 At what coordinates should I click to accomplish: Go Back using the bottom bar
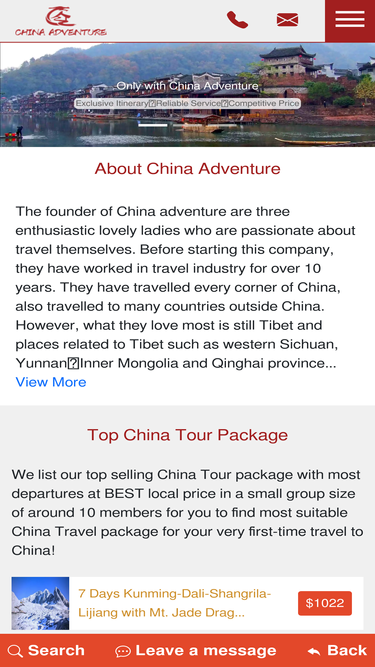[337, 650]
